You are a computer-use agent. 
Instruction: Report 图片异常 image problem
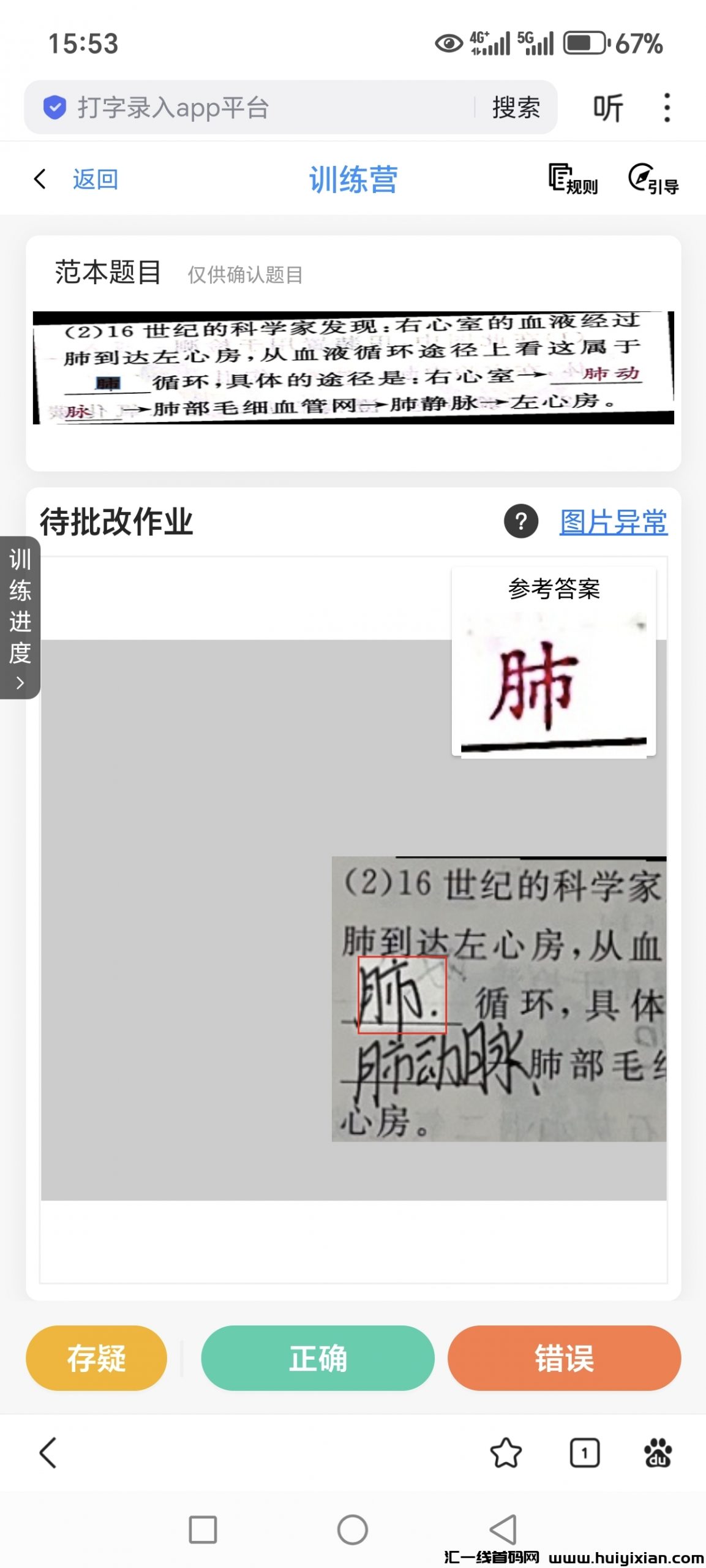[613, 522]
